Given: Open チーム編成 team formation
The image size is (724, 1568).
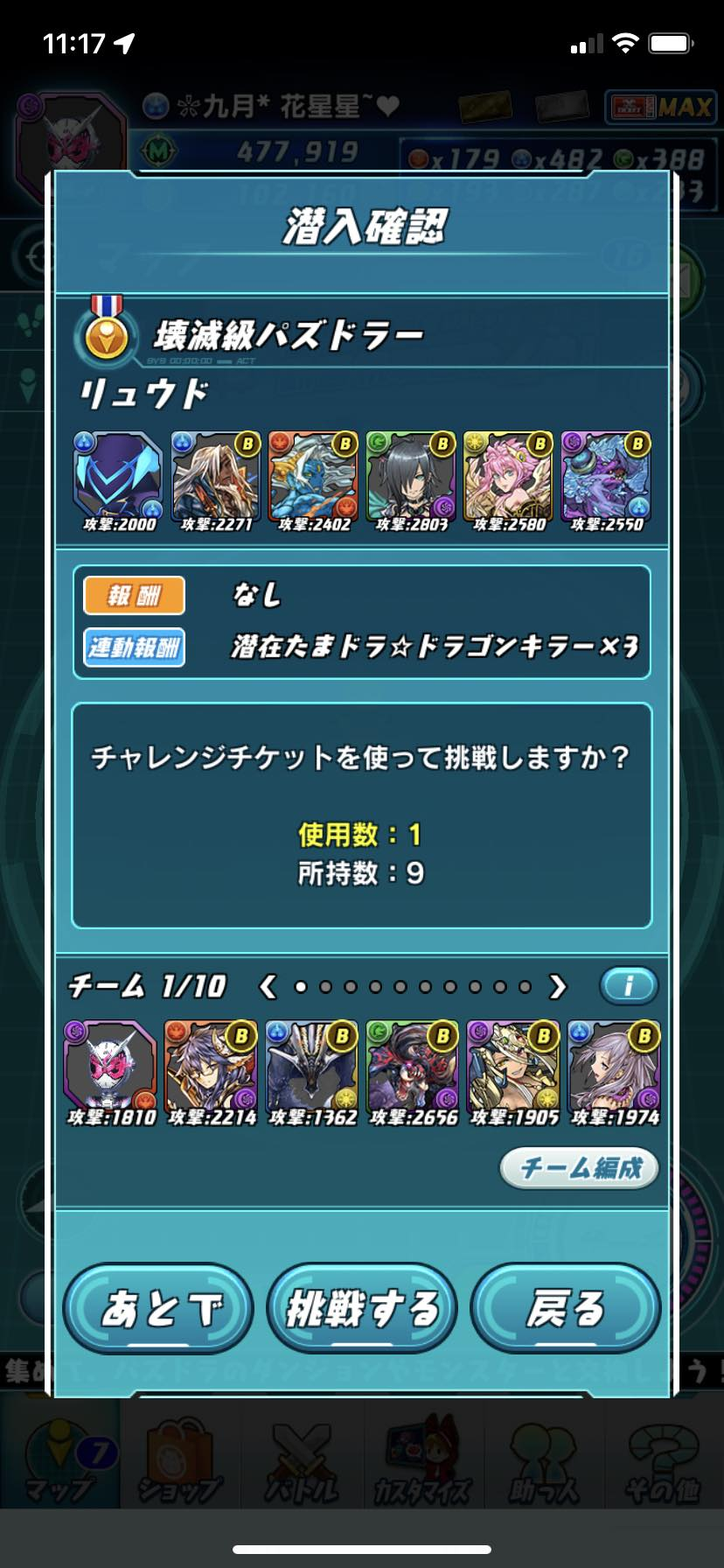Looking at the screenshot, I should point(580,1168).
